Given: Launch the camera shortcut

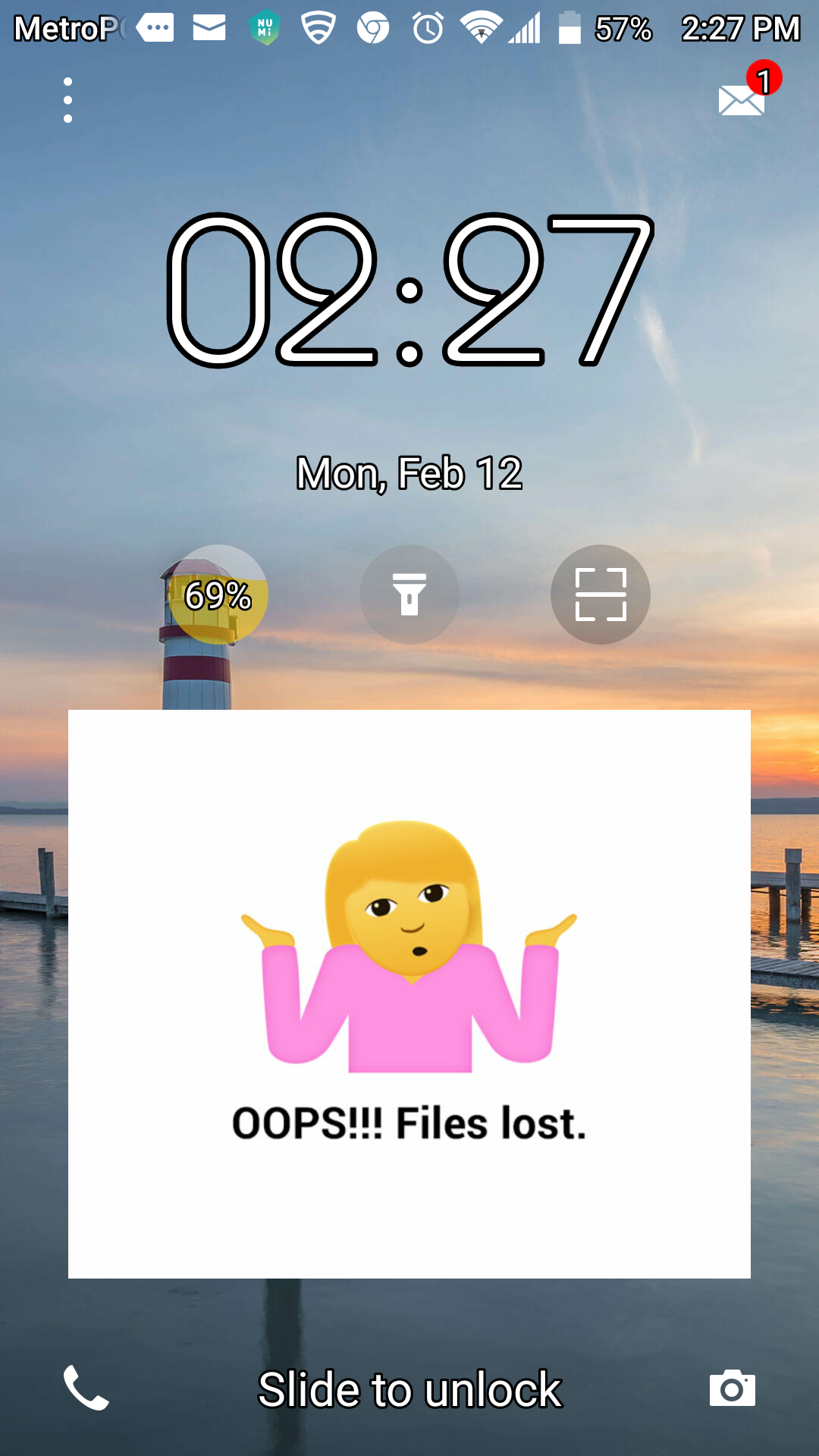Looking at the screenshot, I should point(733,1389).
